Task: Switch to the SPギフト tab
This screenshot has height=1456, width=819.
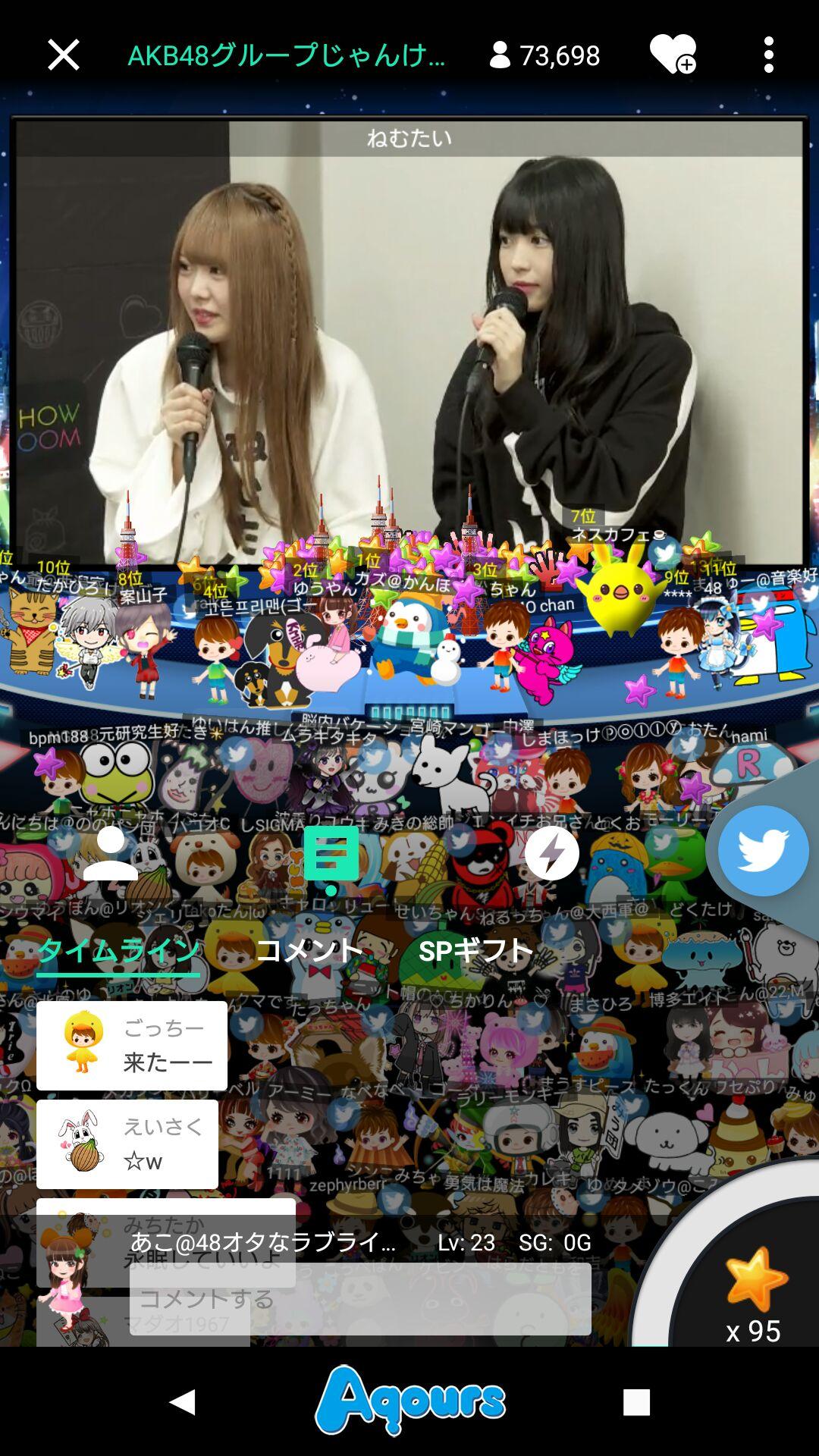Action: [x=475, y=950]
